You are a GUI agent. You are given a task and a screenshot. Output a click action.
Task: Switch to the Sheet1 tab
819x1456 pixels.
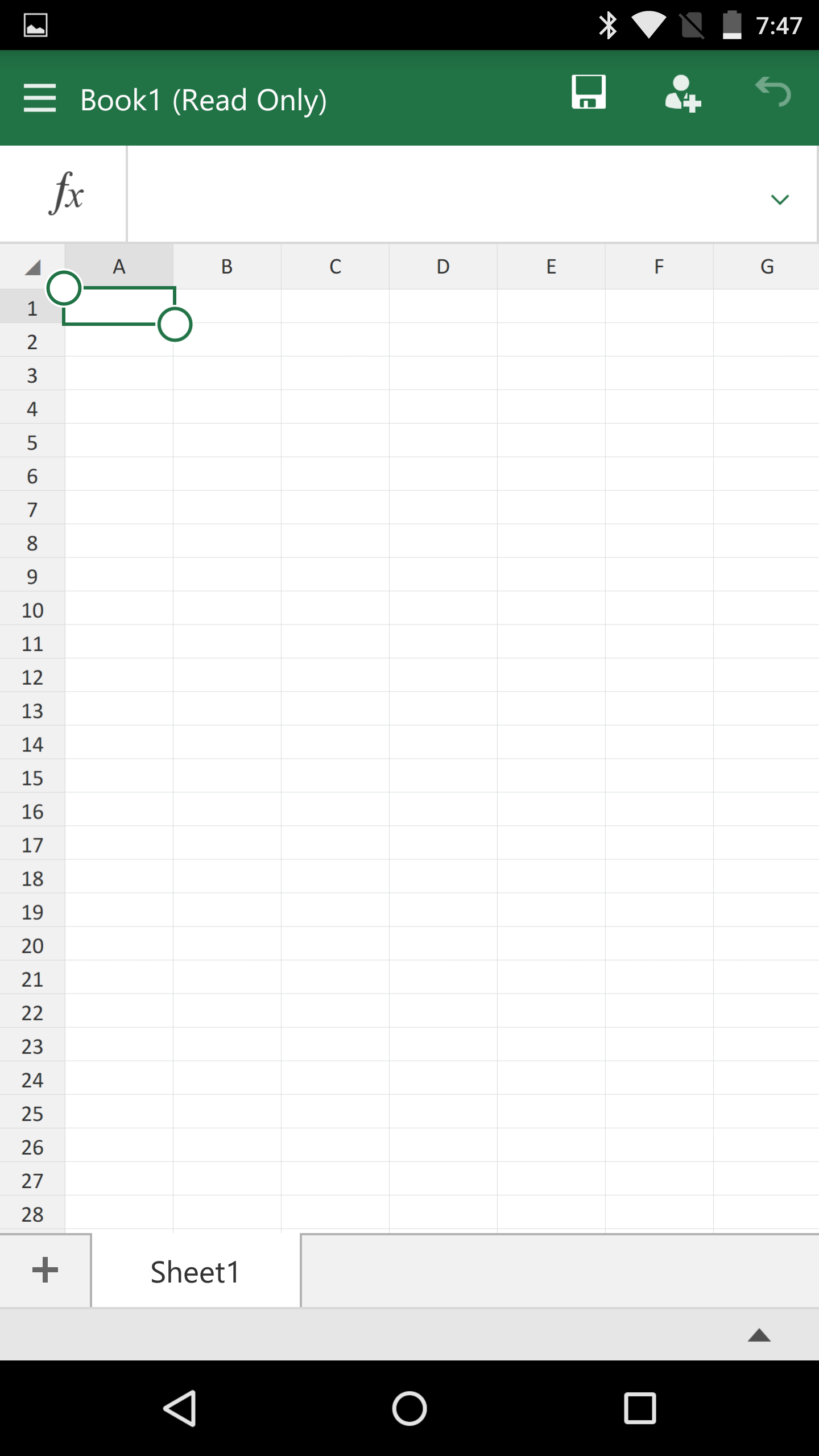tap(195, 1272)
